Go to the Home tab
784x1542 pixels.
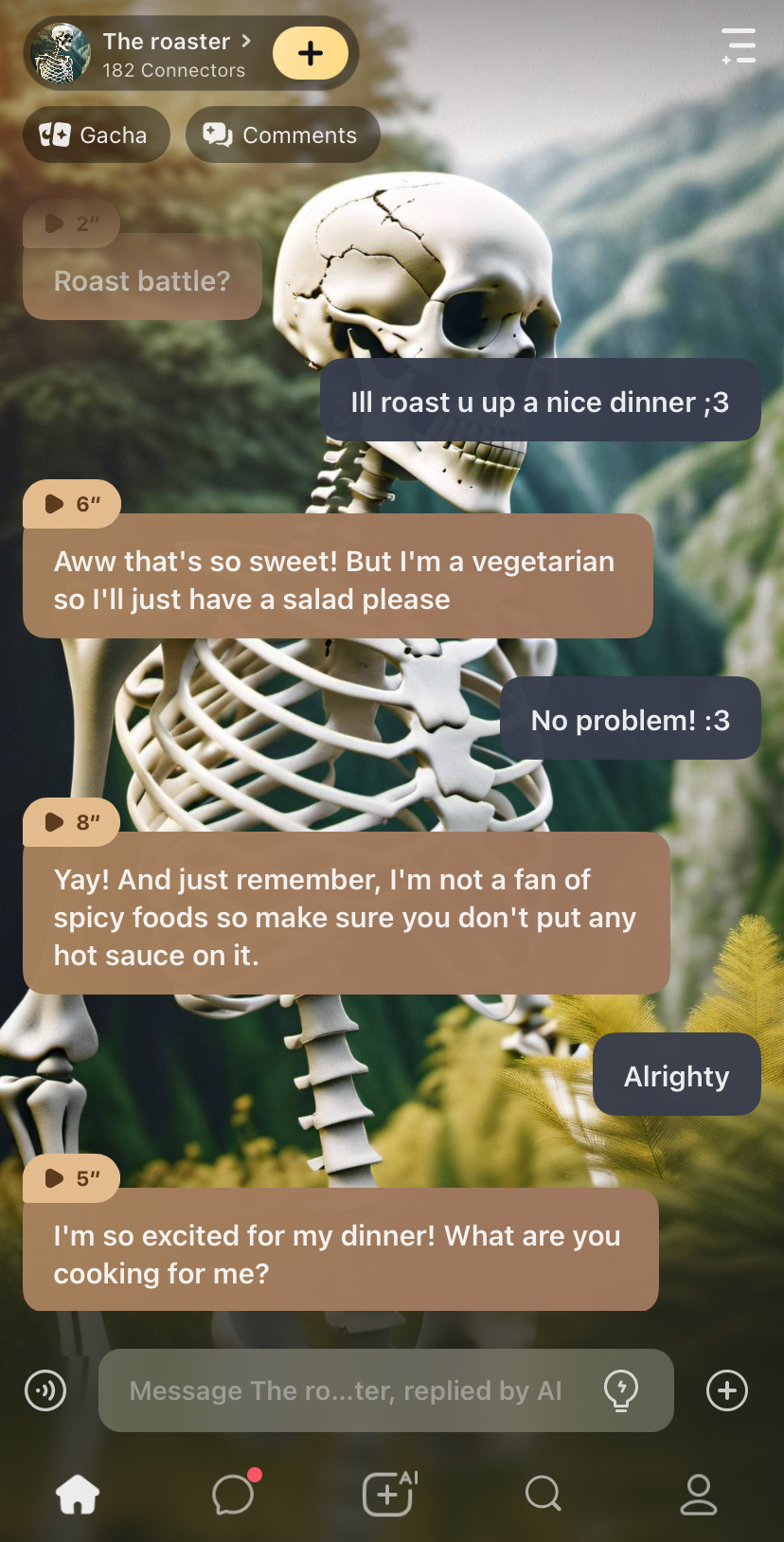pyautogui.click(x=78, y=1495)
